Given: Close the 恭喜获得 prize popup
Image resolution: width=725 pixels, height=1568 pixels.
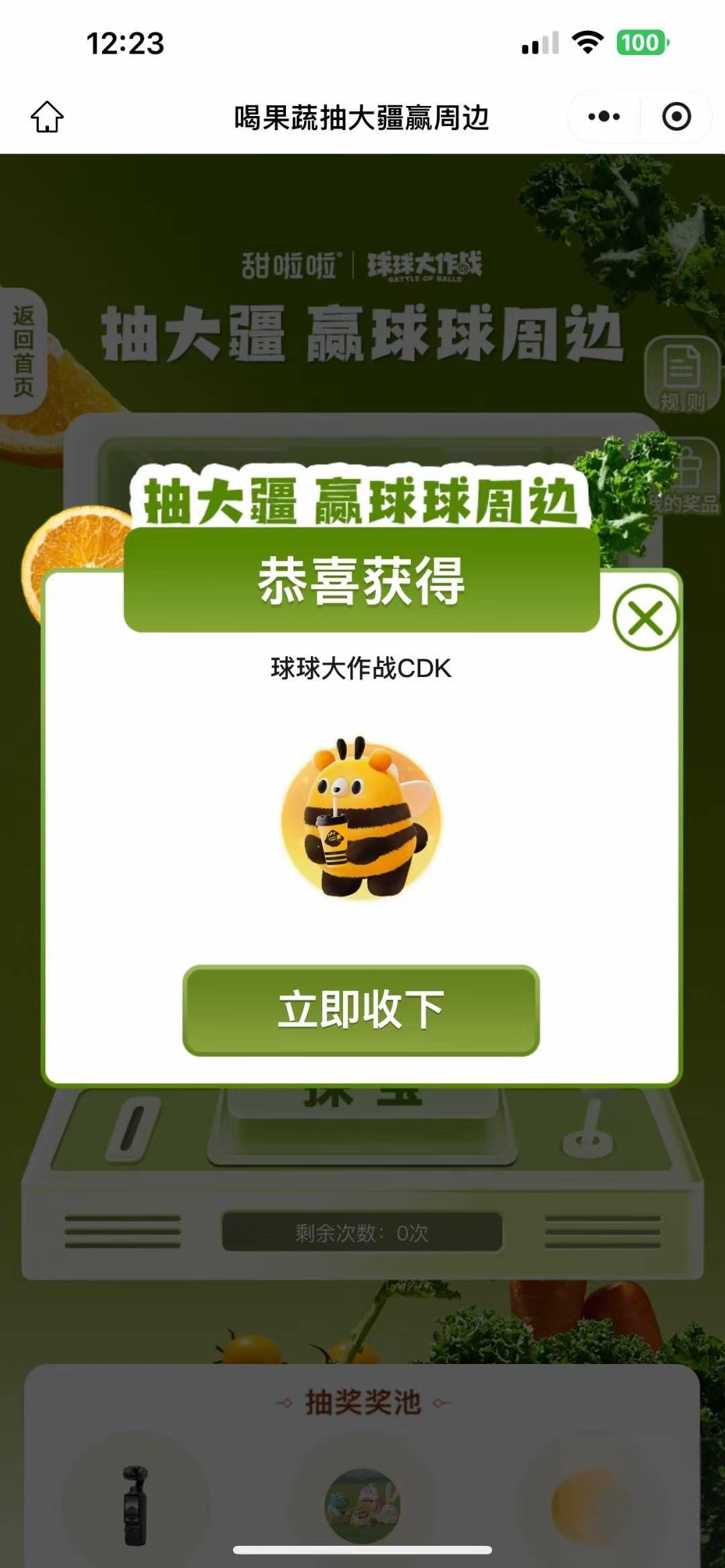Looking at the screenshot, I should coord(646,618).
